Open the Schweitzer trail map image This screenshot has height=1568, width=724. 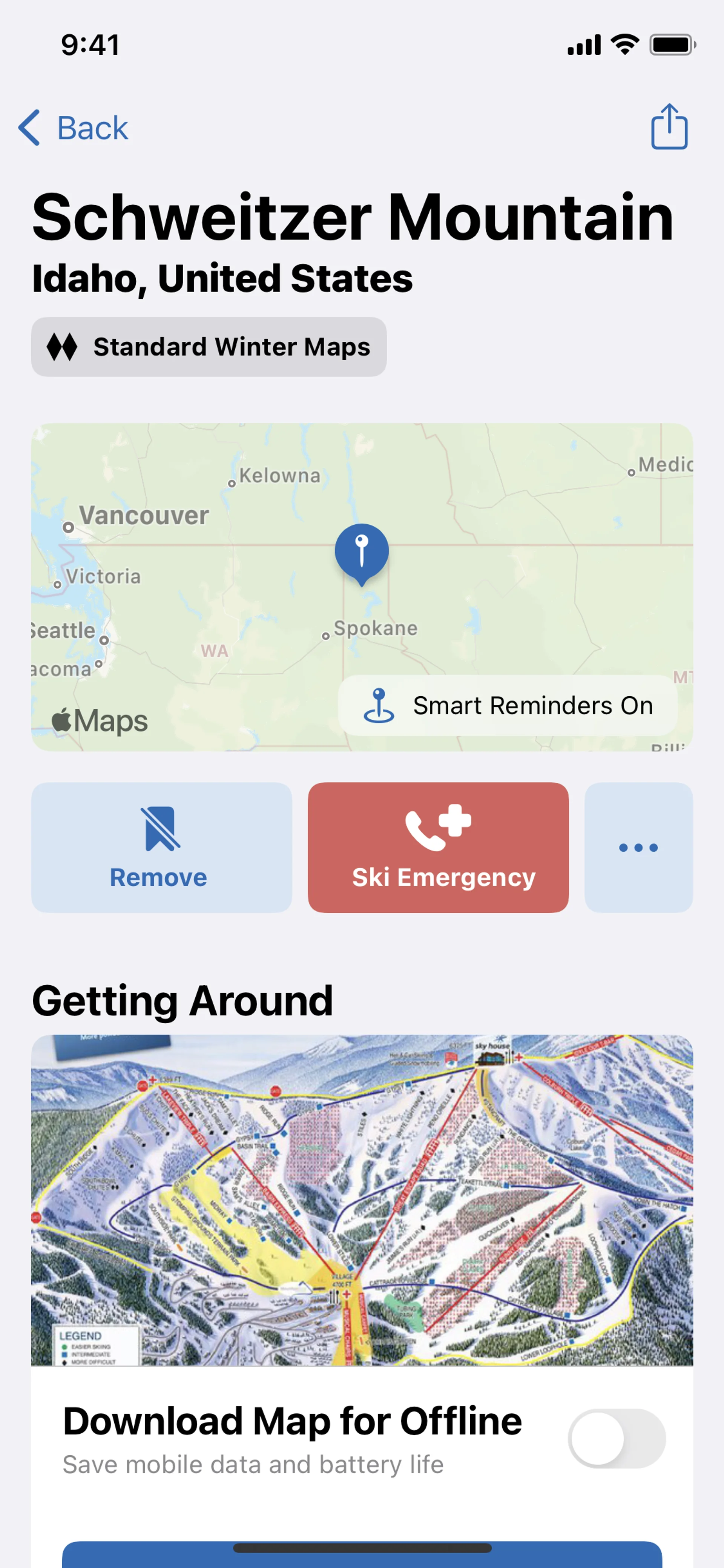[362, 1199]
